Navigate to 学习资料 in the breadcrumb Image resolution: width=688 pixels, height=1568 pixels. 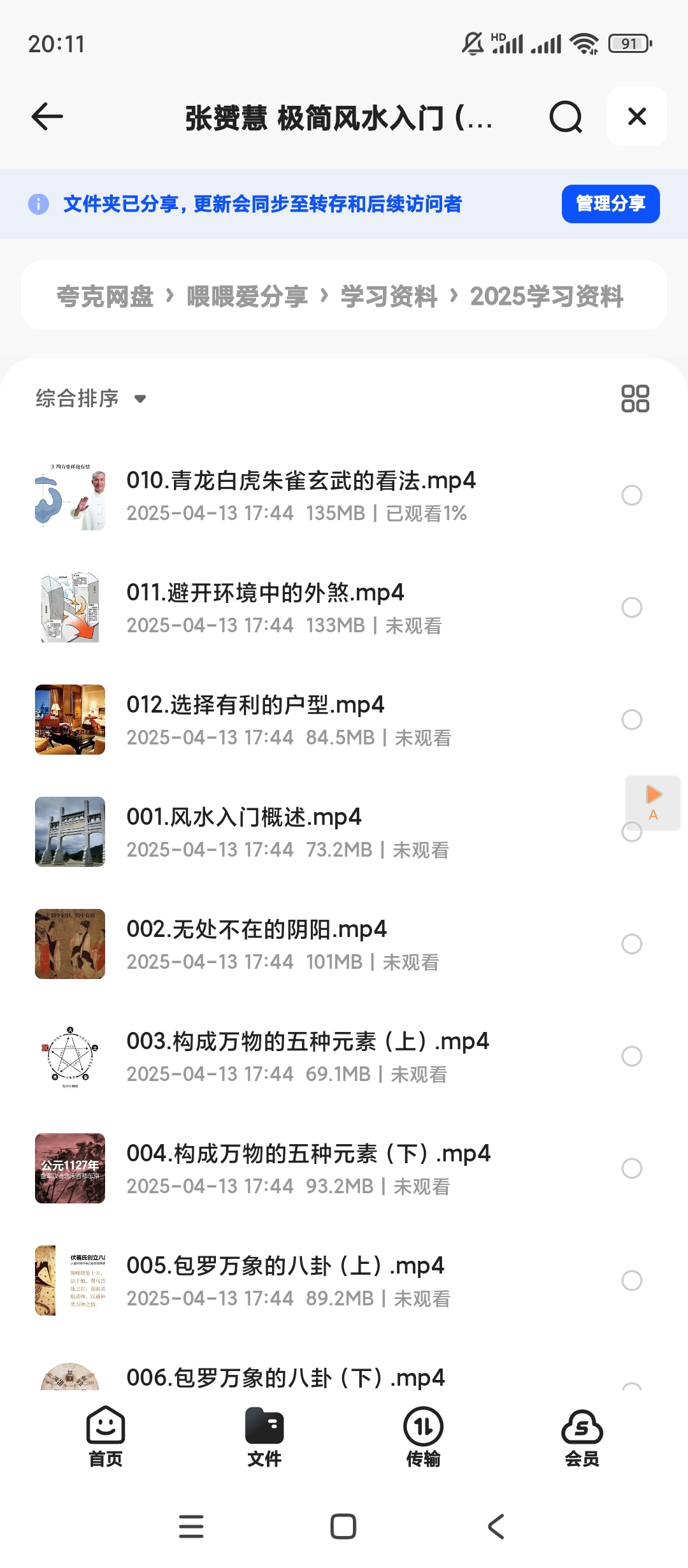389,296
